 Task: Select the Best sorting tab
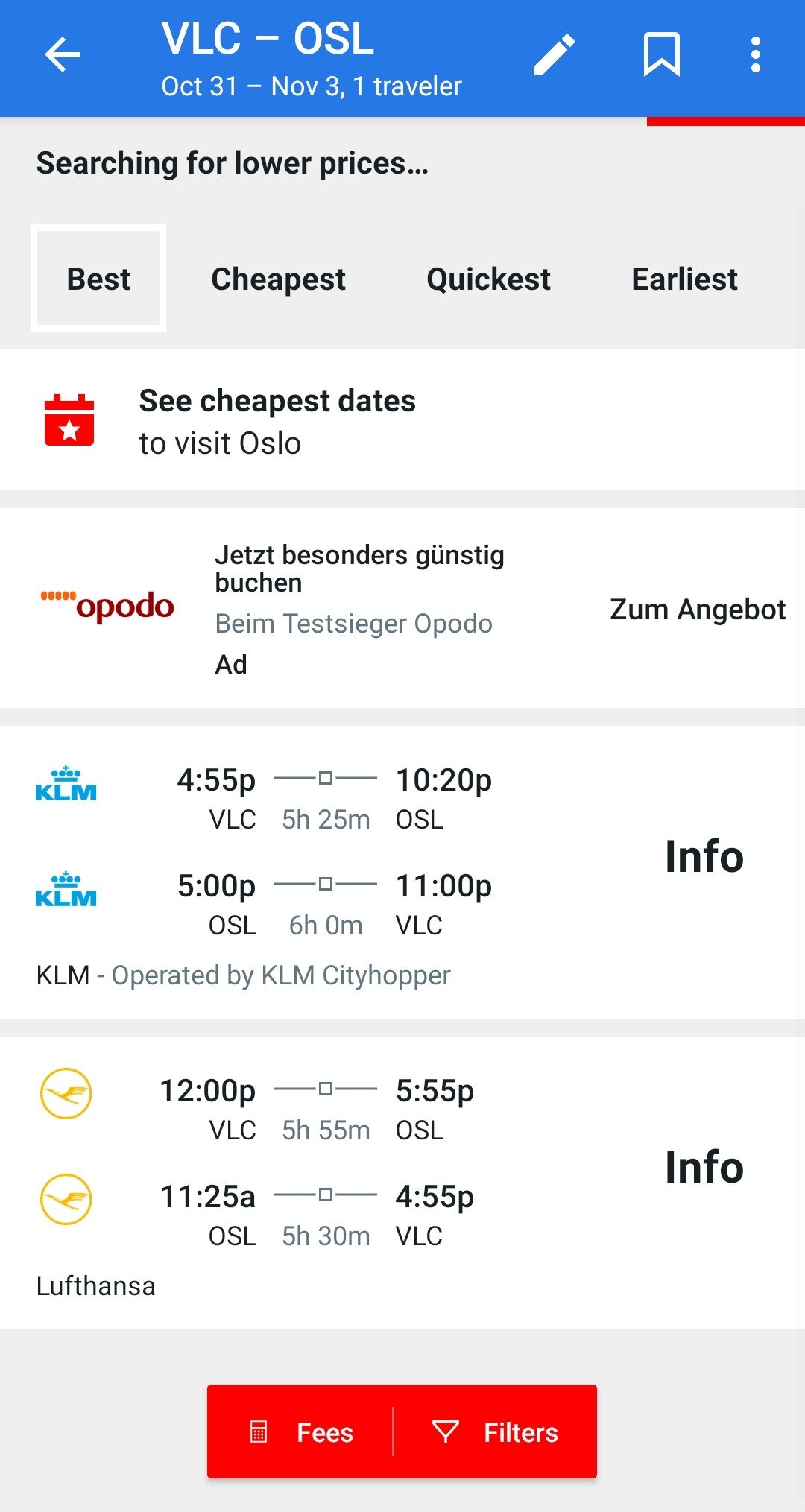click(98, 279)
